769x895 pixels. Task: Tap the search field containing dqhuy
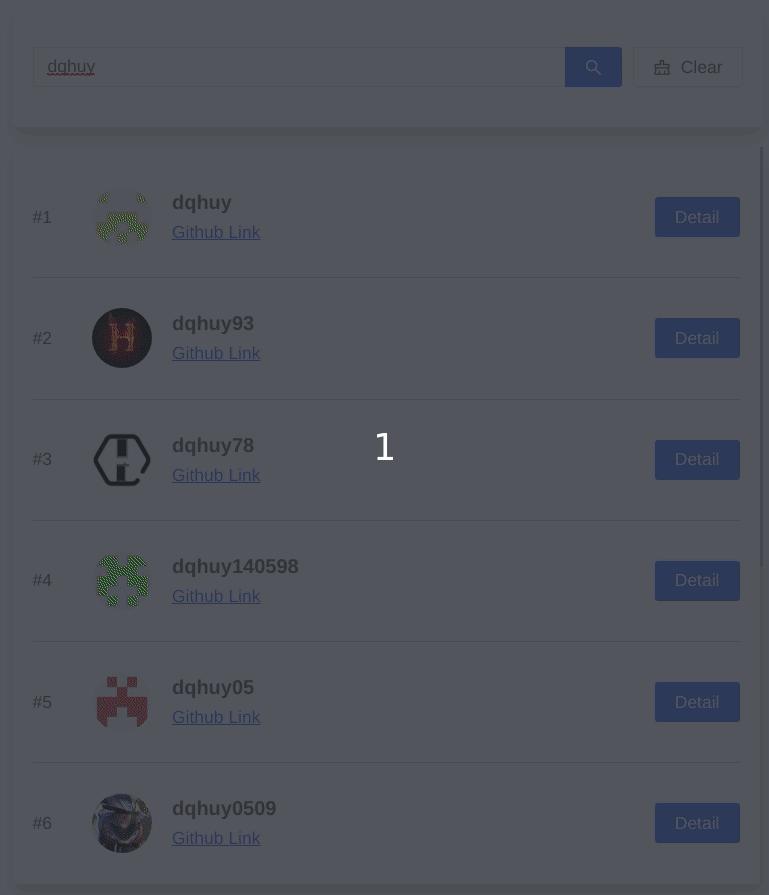(300, 67)
